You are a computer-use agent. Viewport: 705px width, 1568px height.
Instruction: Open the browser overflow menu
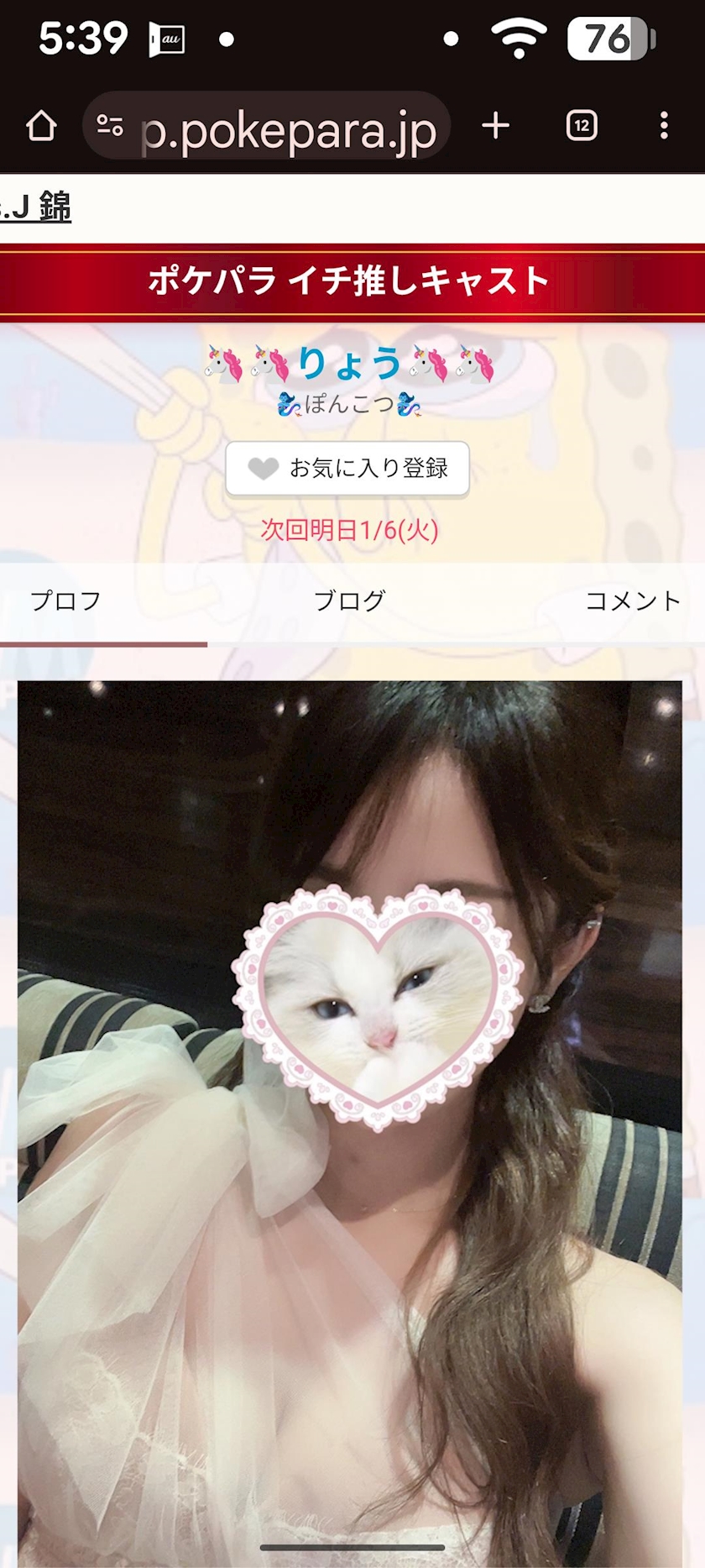coord(664,126)
